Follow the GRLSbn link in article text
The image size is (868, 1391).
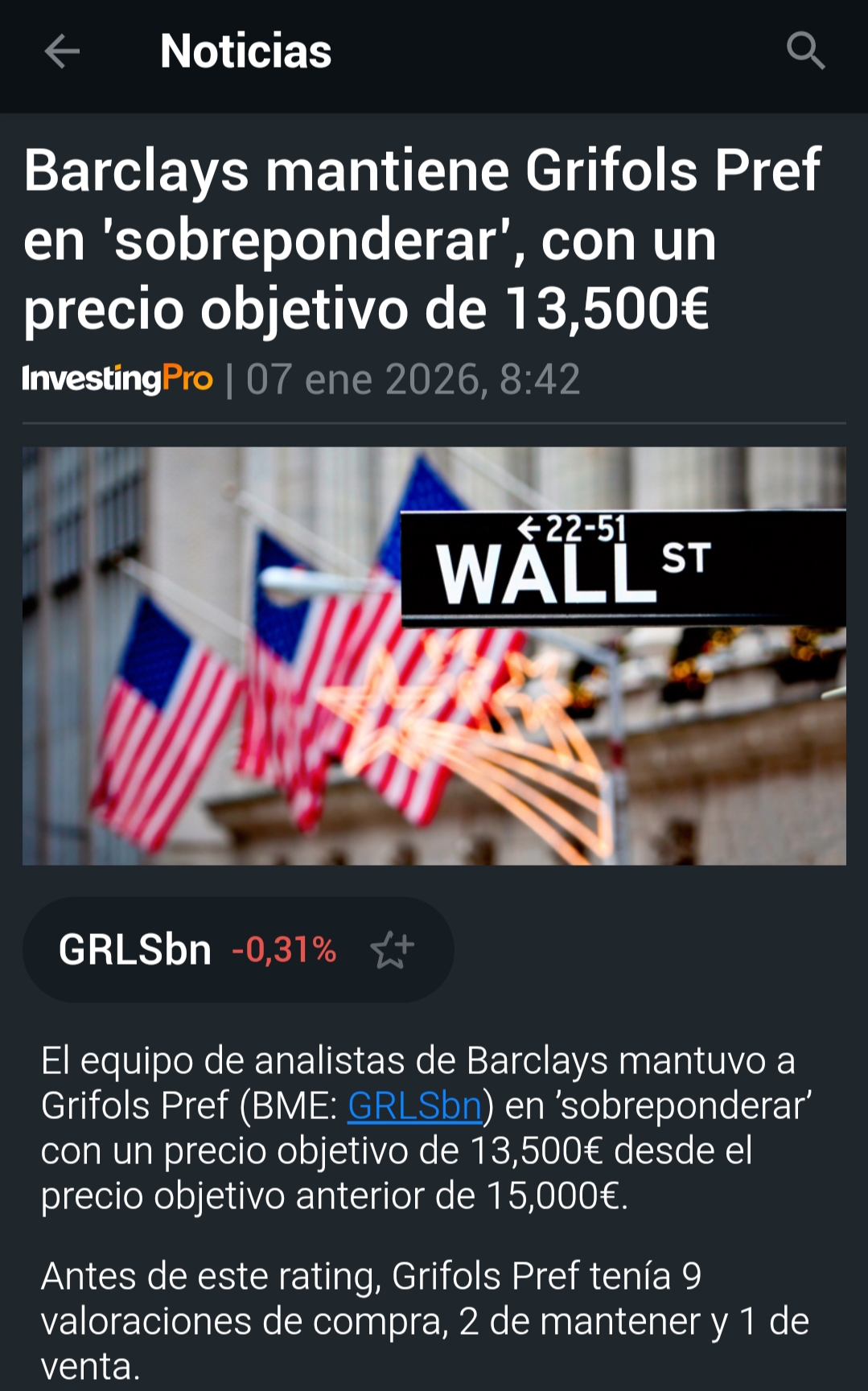414,1105
